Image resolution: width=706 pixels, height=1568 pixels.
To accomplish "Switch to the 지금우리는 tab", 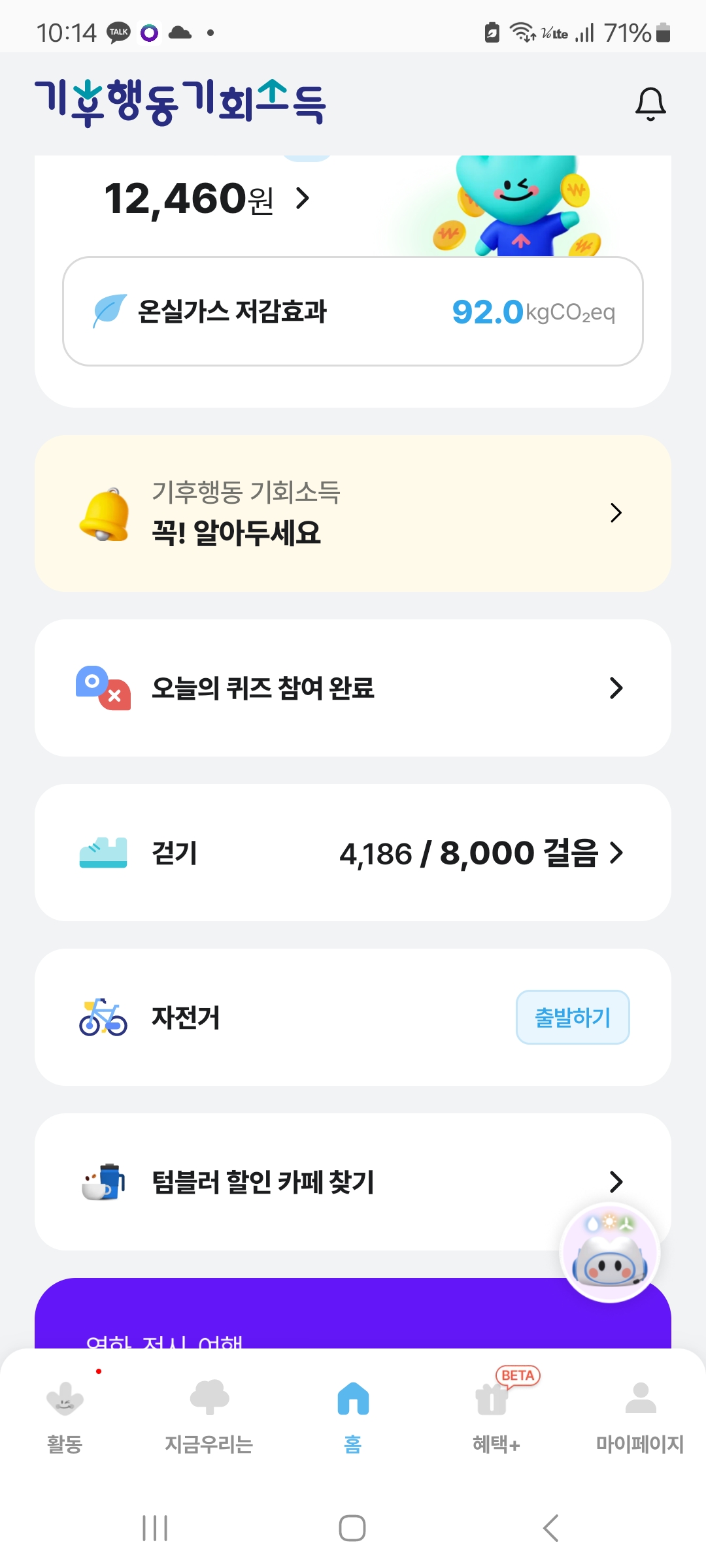I will [209, 1416].
